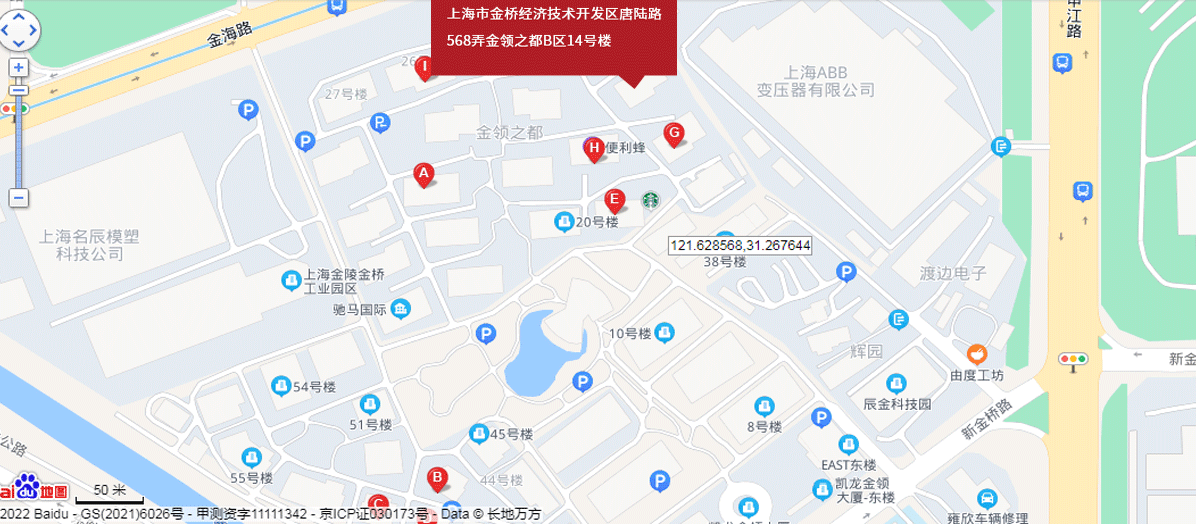Select red marker A
Viewport: 1196px width, 524px height.
(423, 175)
